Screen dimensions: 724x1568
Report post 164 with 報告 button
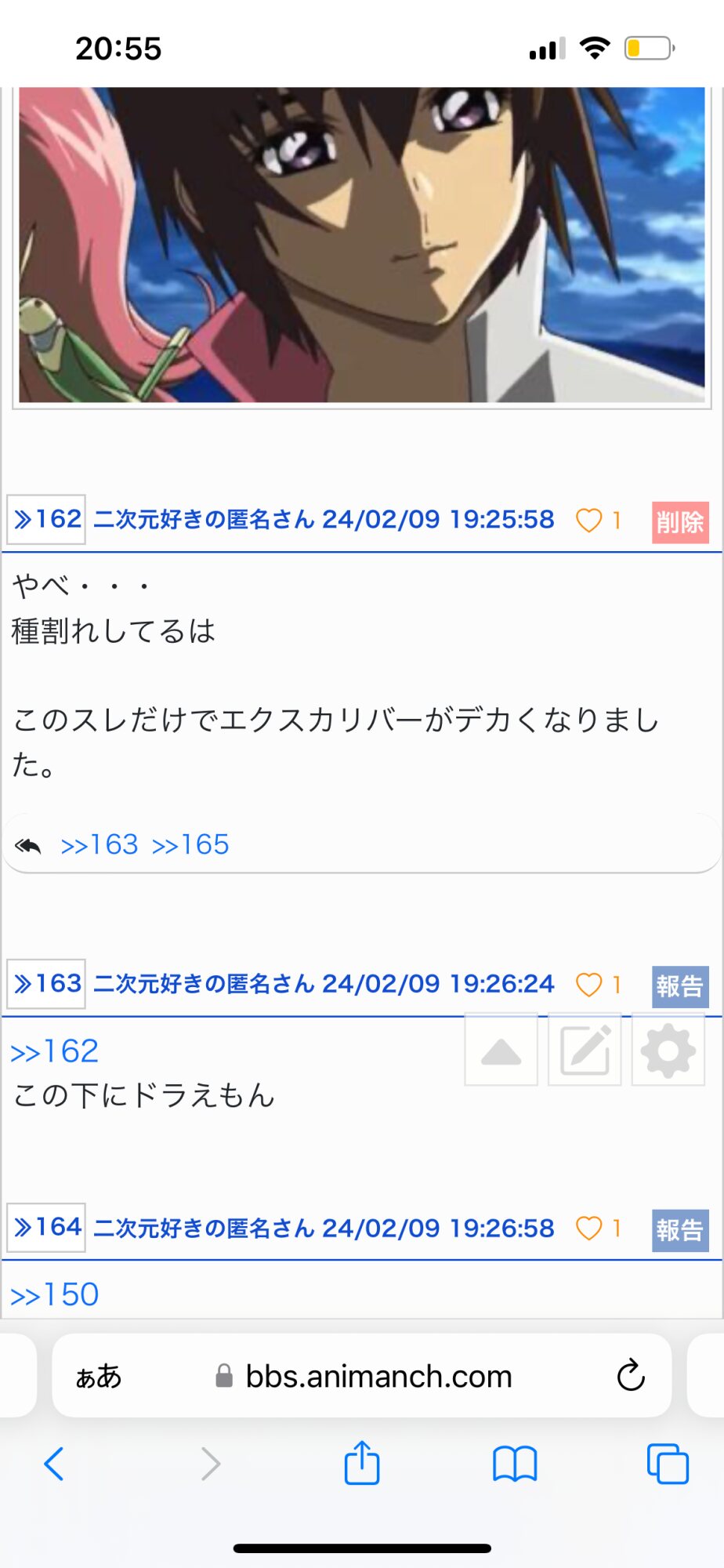[680, 1230]
